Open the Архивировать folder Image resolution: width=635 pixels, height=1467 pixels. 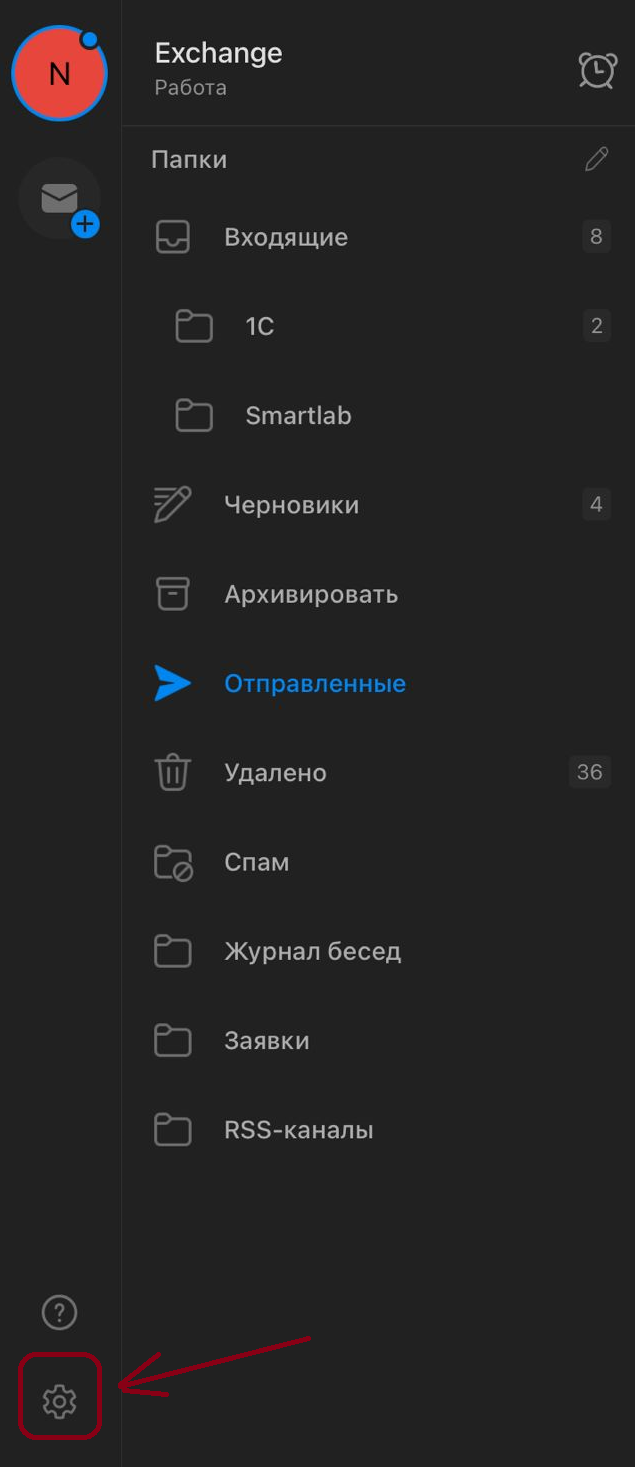tap(310, 594)
